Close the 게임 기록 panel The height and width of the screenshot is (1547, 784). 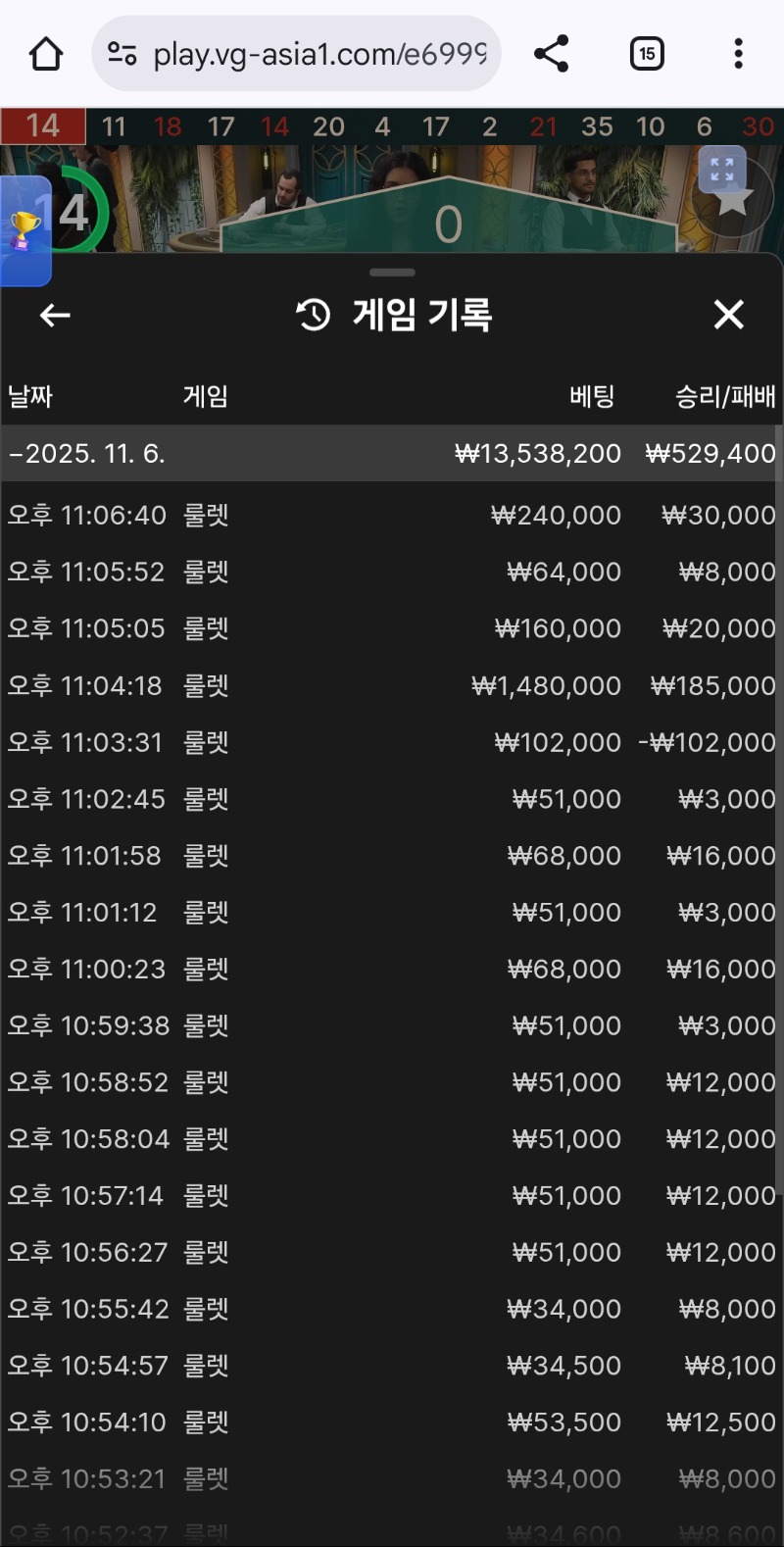click(728, 315)
